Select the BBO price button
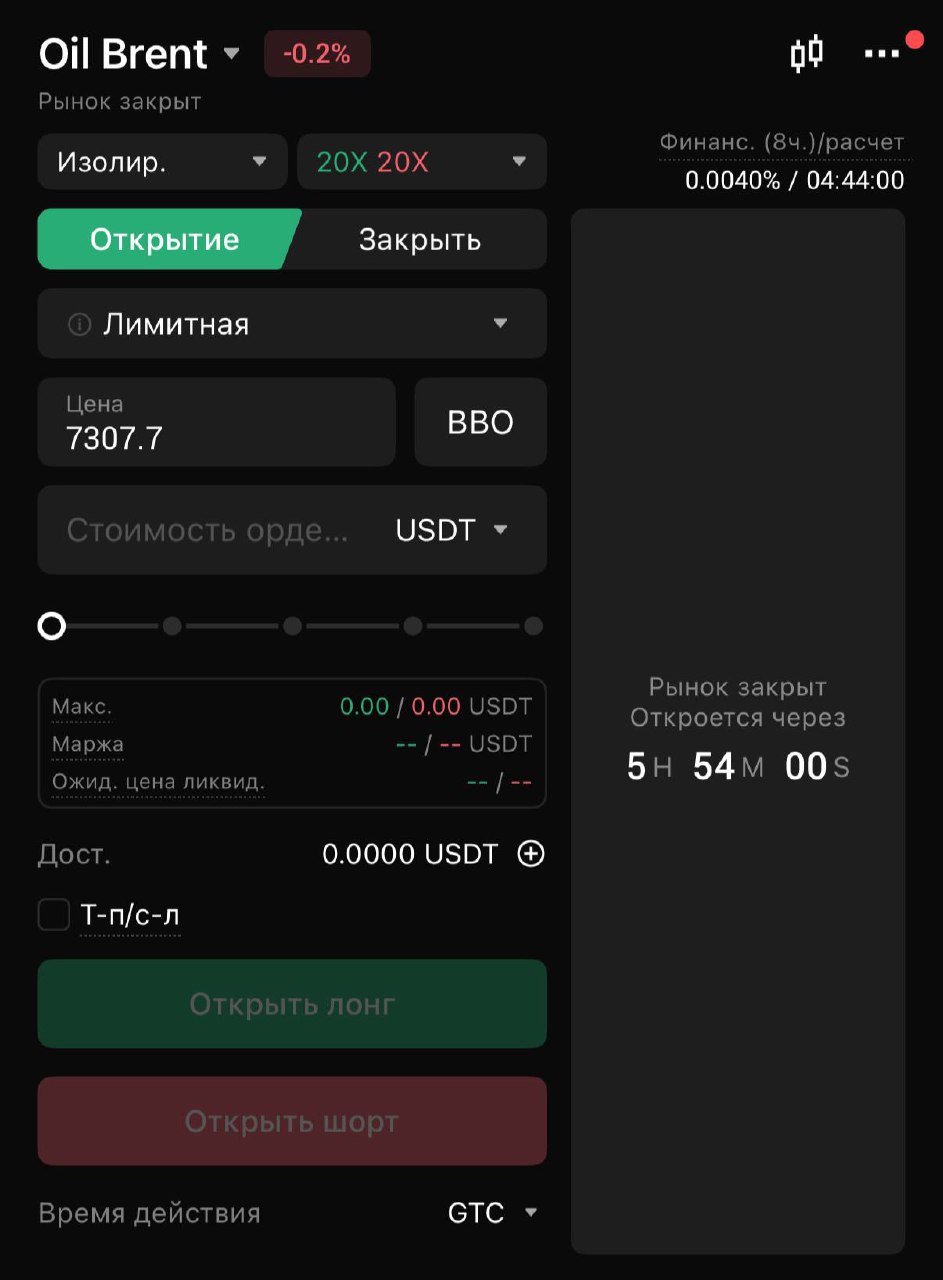This screenshot has width=943, height=1280. 480,423
